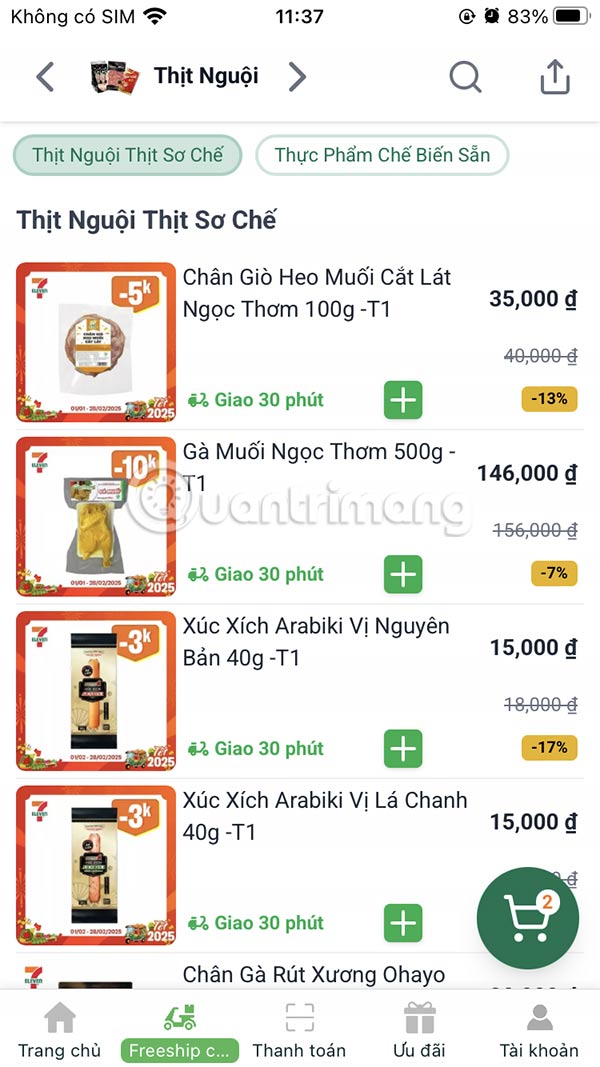
Task: Share the Thịt Nguội category
Action: [x=555, y=77]
